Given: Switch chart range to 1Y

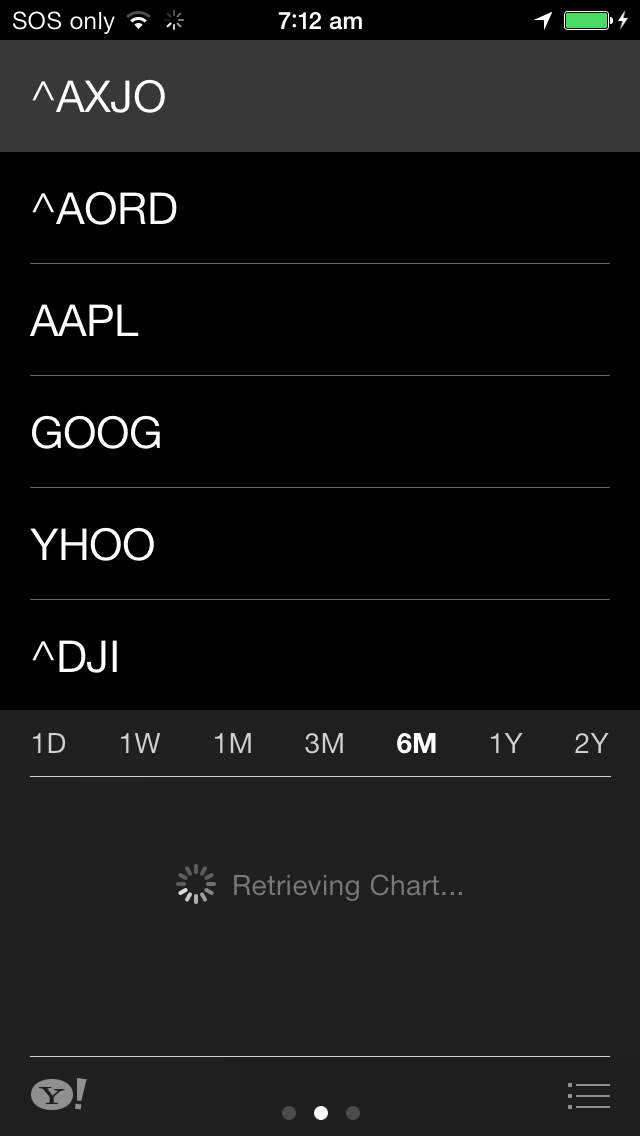Looking at the screenshot, I should [506, 744].
